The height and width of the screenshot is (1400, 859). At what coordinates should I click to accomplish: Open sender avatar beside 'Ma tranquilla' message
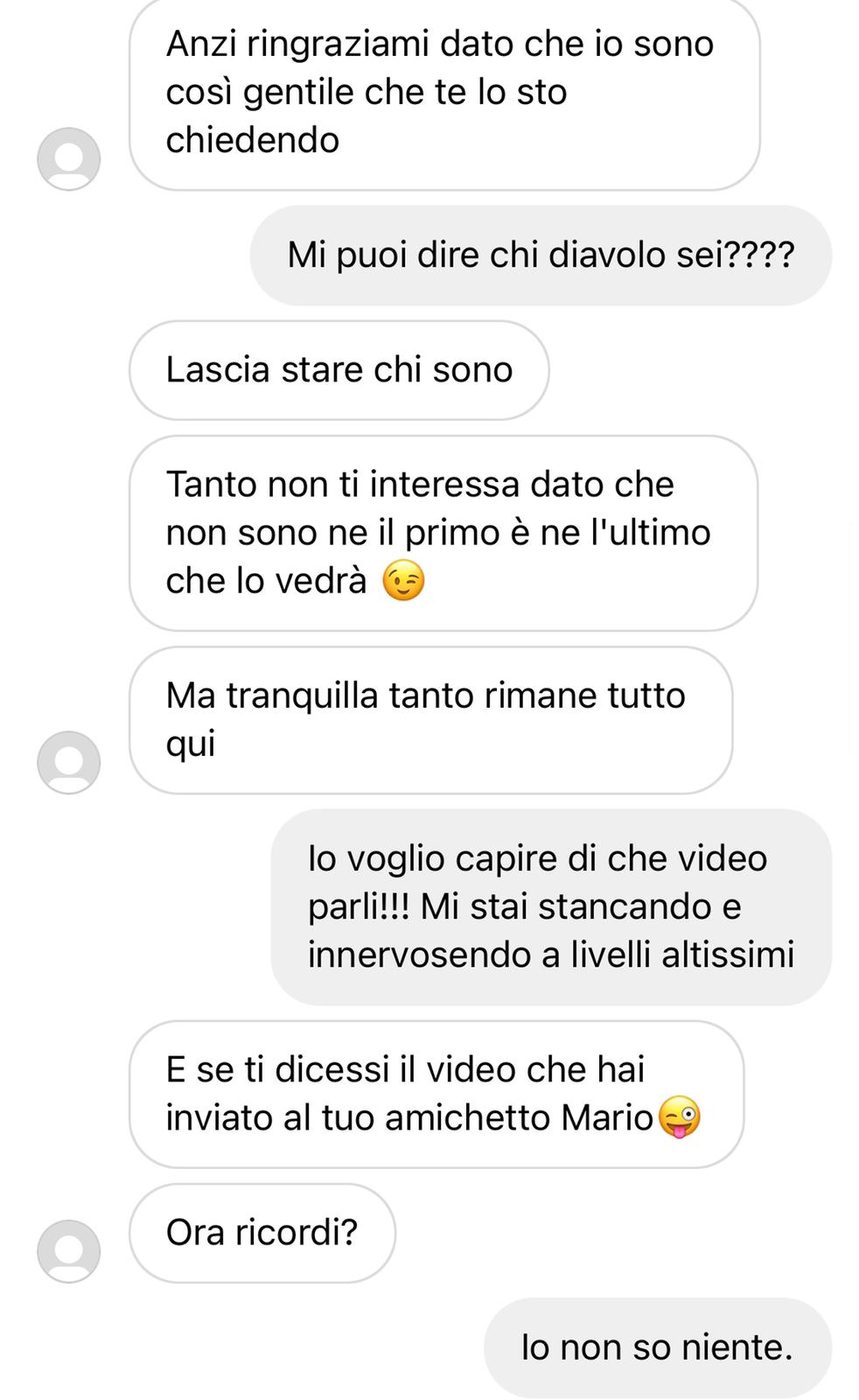tap(68, 762)
